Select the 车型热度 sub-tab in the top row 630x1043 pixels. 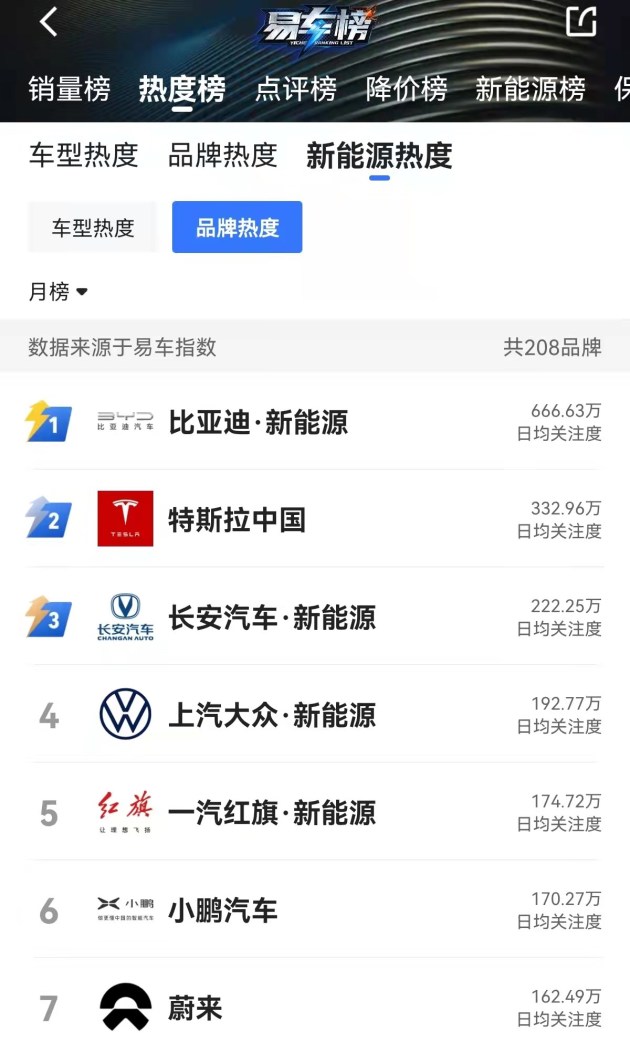(x=83, y=156)
